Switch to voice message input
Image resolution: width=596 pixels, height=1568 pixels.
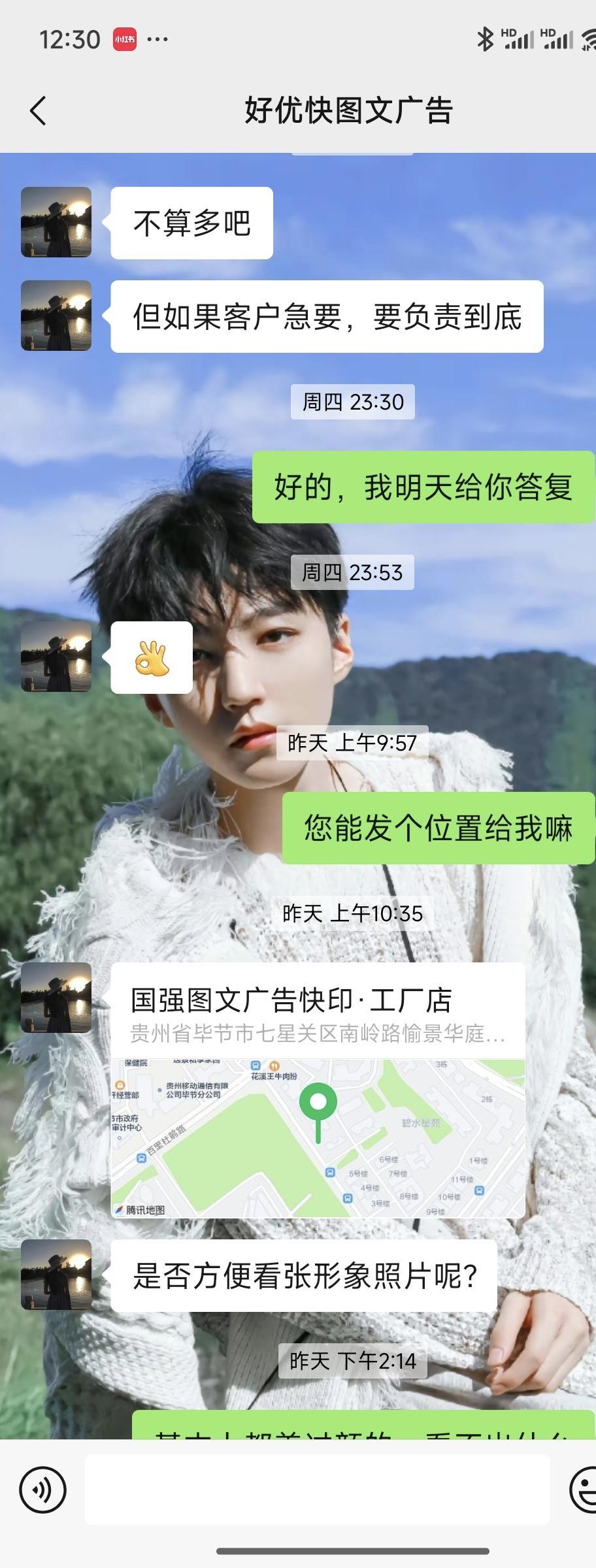coord(43,1490)
